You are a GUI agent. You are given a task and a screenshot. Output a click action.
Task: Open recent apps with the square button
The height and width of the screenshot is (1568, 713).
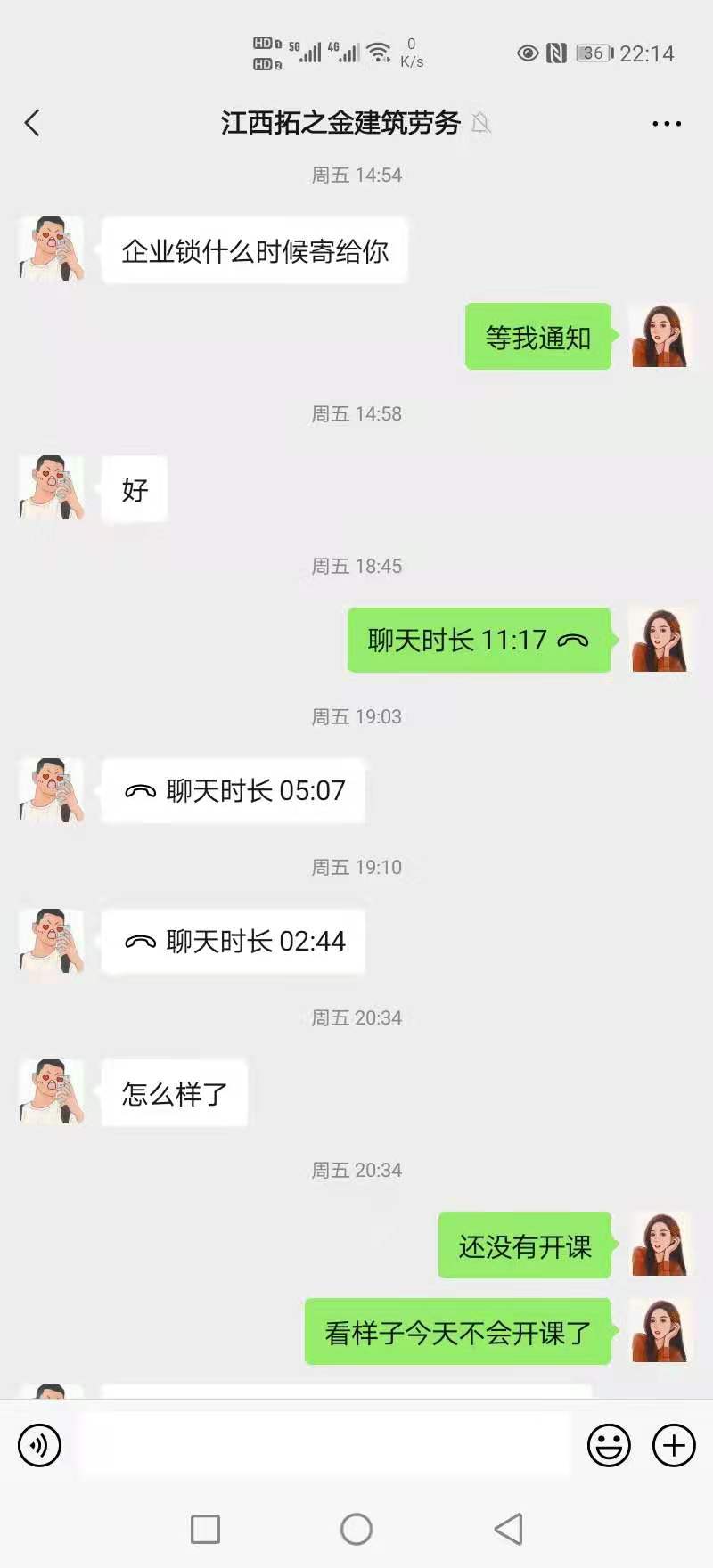click(x=206, y=1529)
